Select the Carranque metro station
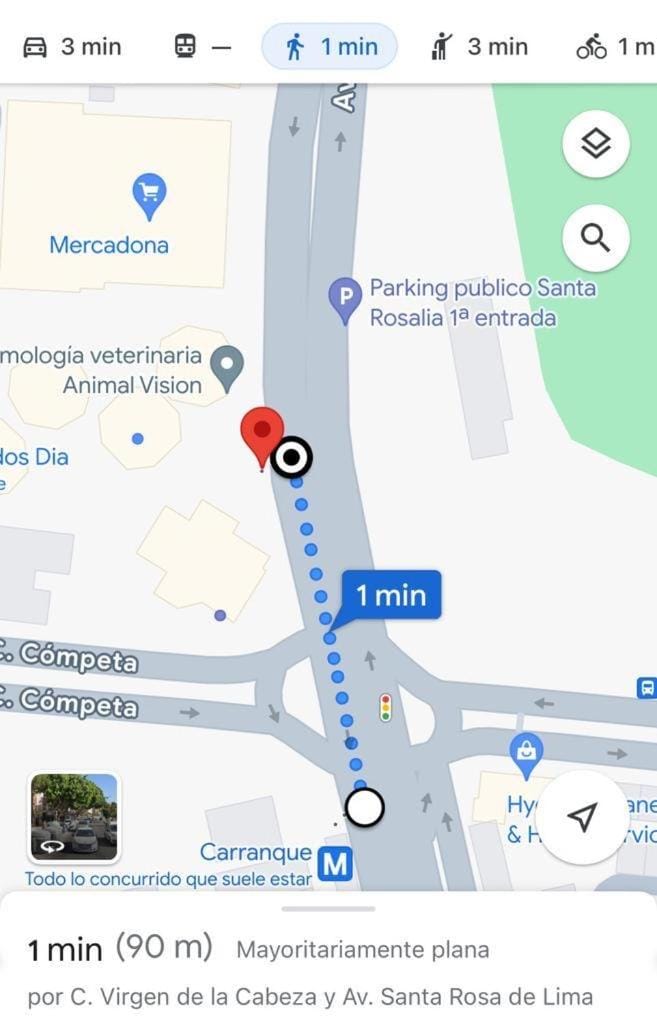This screenshot has width=657, height=1024. pyautogui.click(x=335, y=861)
